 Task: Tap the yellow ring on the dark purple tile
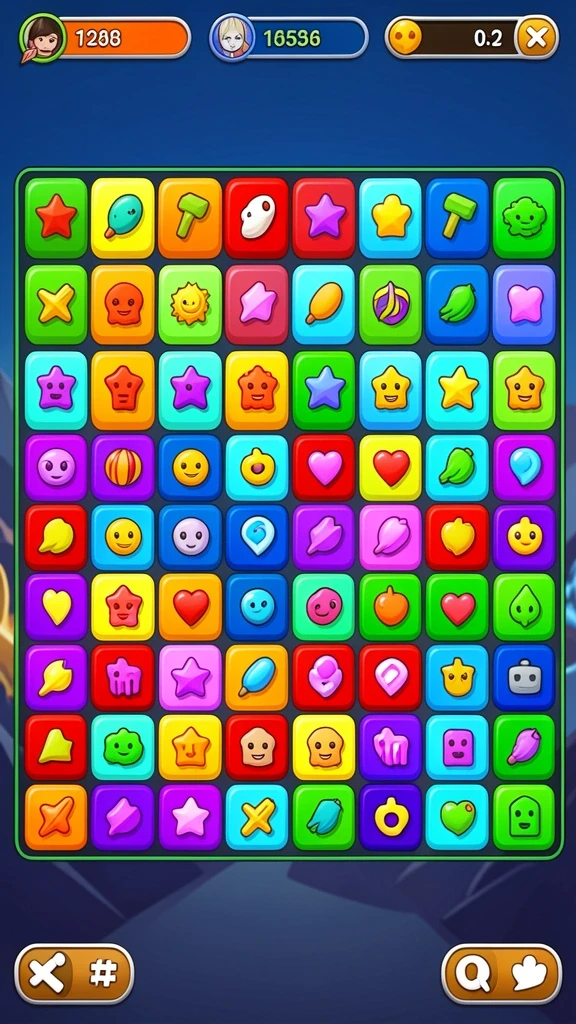coord(391,817)
